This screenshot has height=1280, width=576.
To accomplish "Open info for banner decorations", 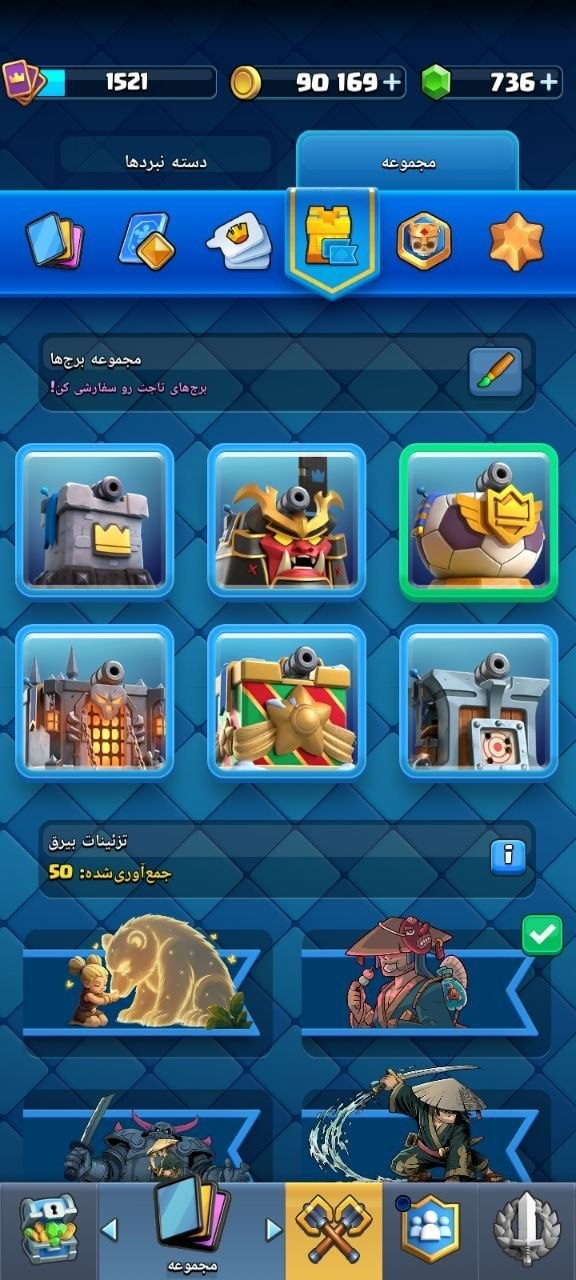I will tap(508, 856).
